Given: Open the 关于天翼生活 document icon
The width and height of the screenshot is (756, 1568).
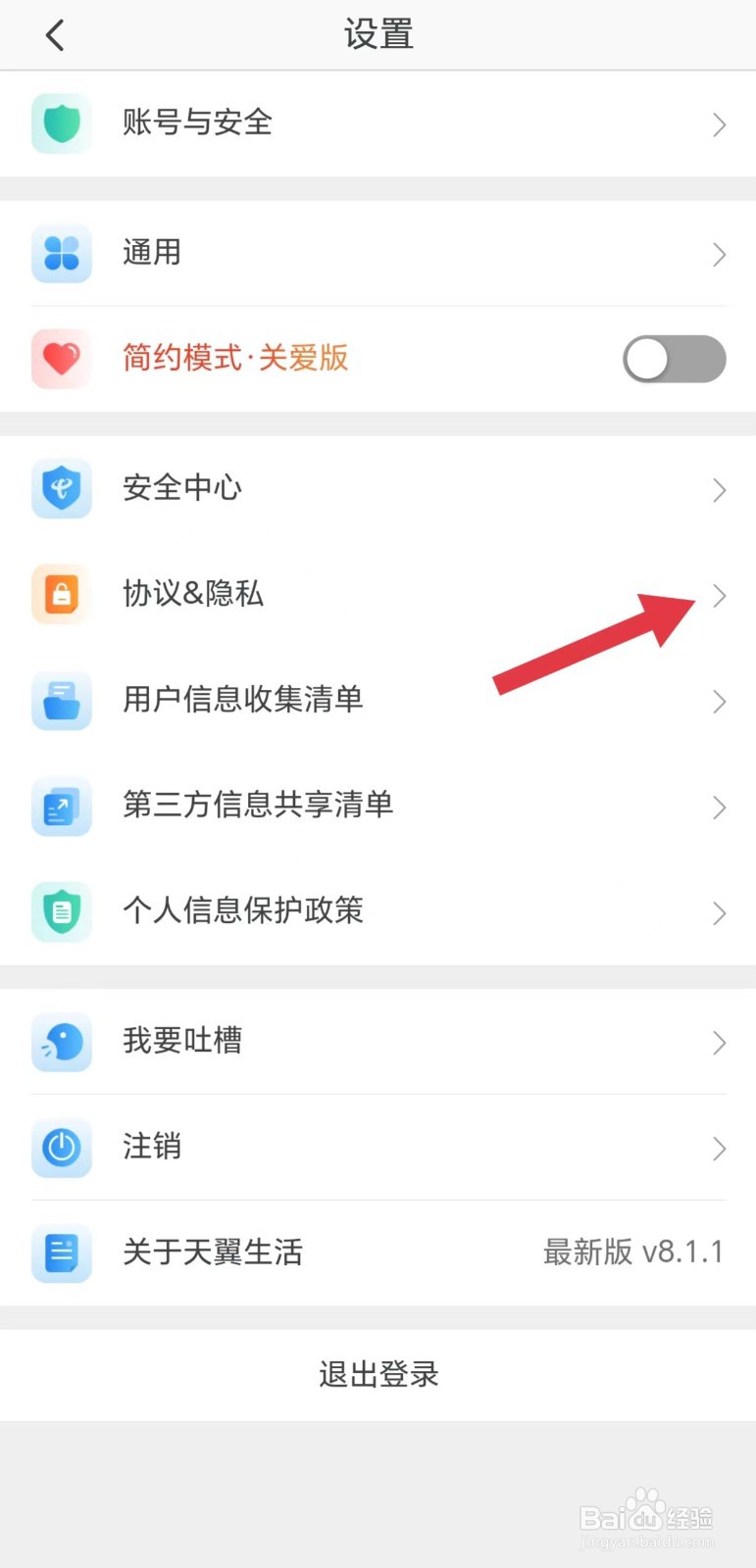Looking at the screenshot, I should click(61, 1253).
